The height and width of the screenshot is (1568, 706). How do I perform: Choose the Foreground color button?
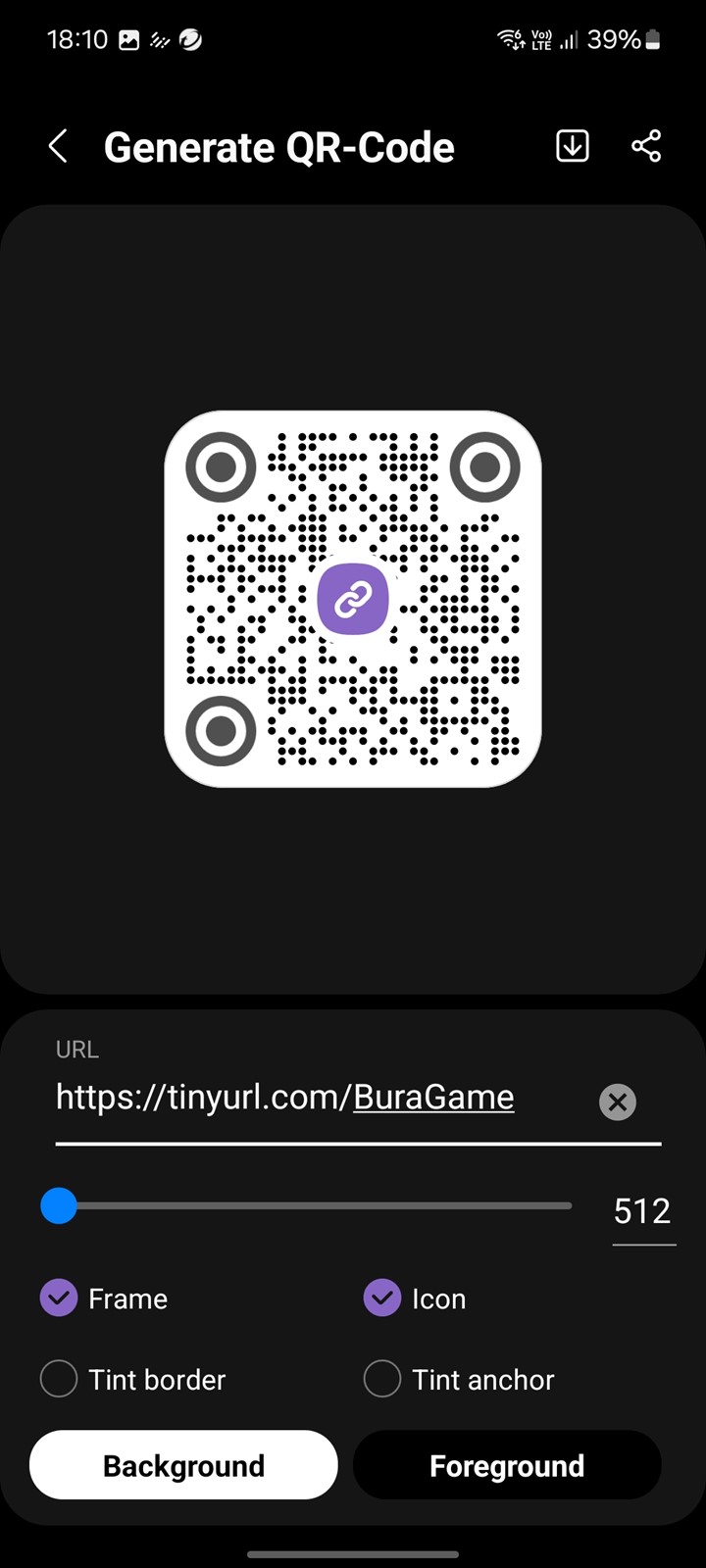[507, 1465]
